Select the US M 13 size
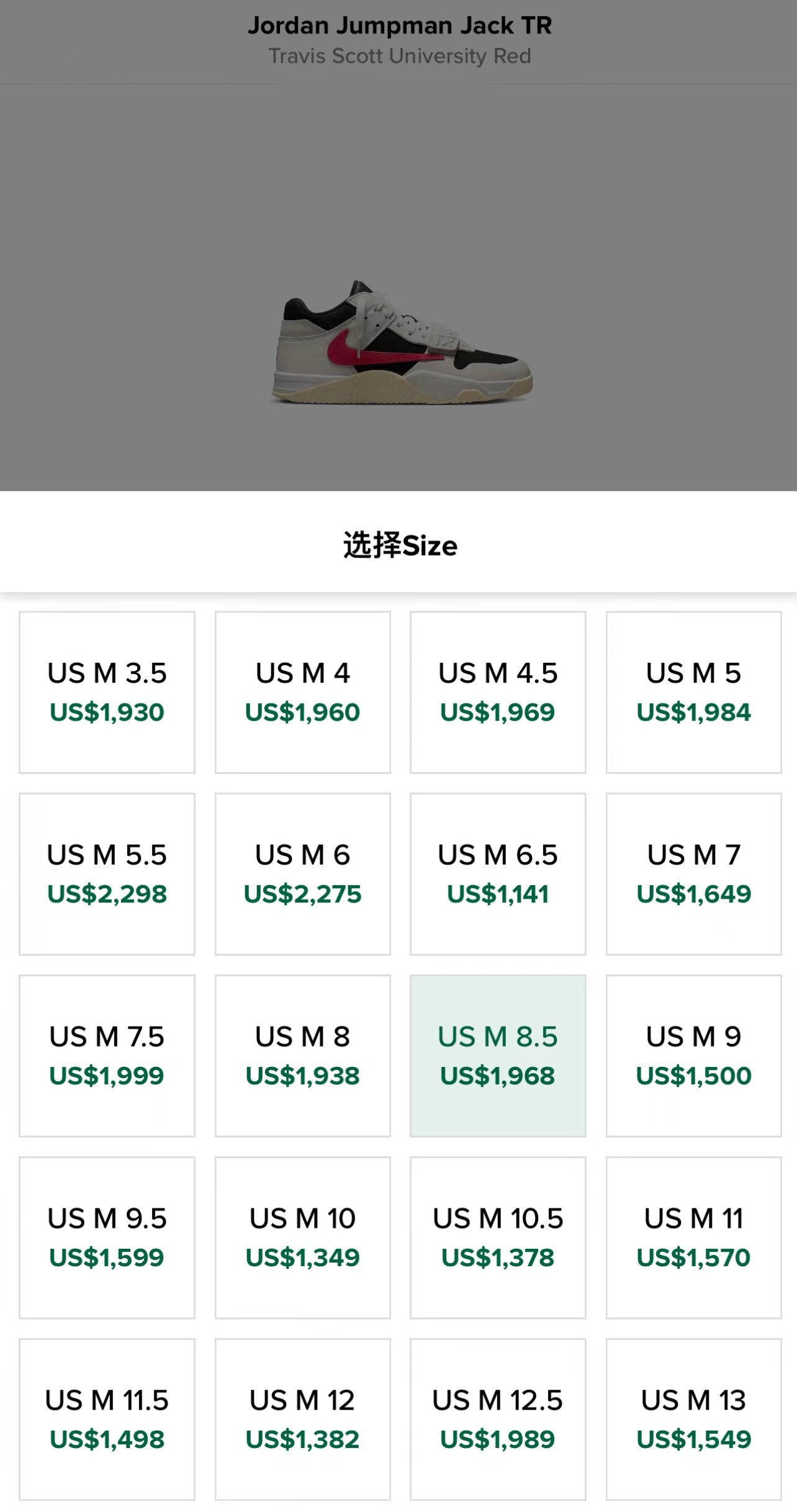 [693, 1420]
